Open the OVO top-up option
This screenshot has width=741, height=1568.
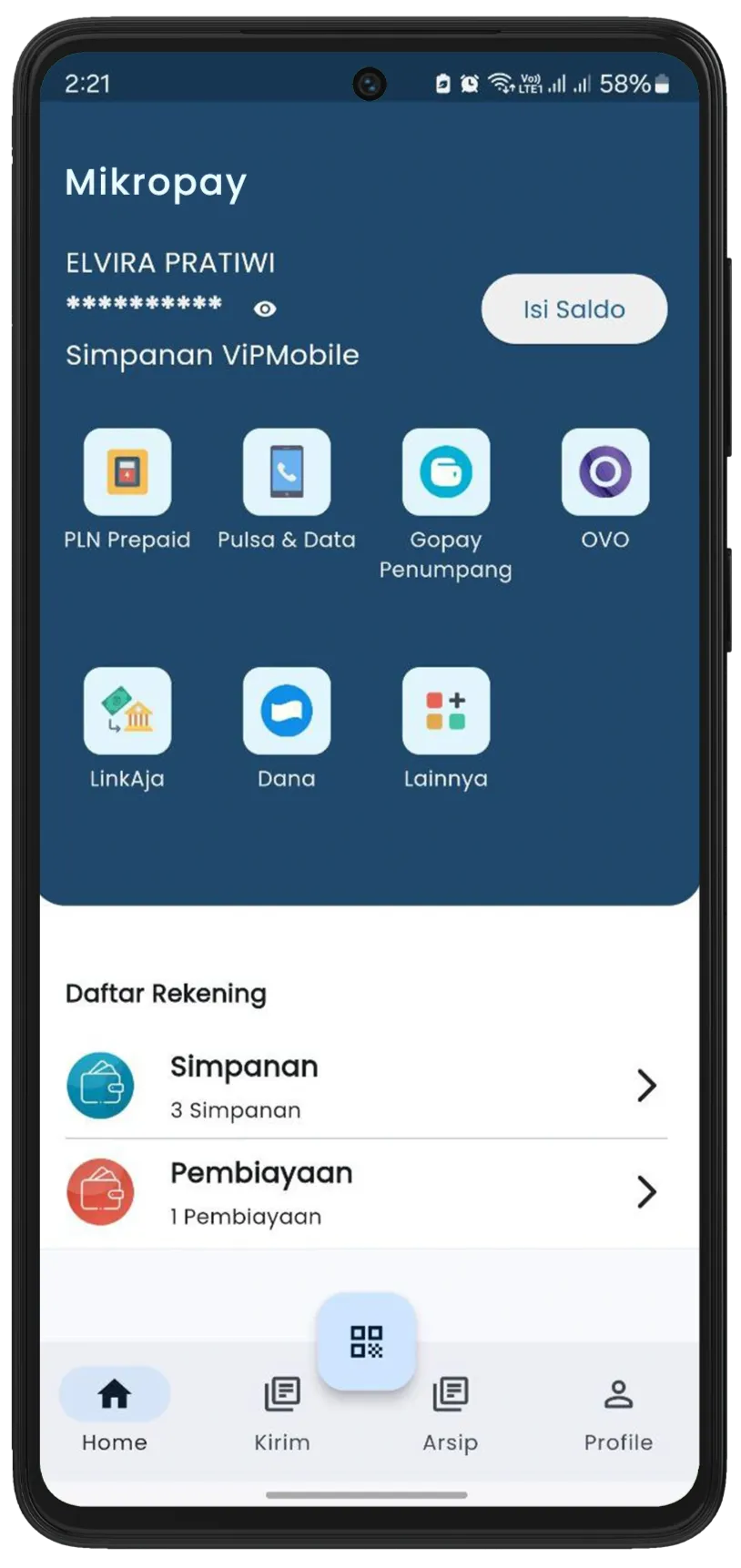605,473
